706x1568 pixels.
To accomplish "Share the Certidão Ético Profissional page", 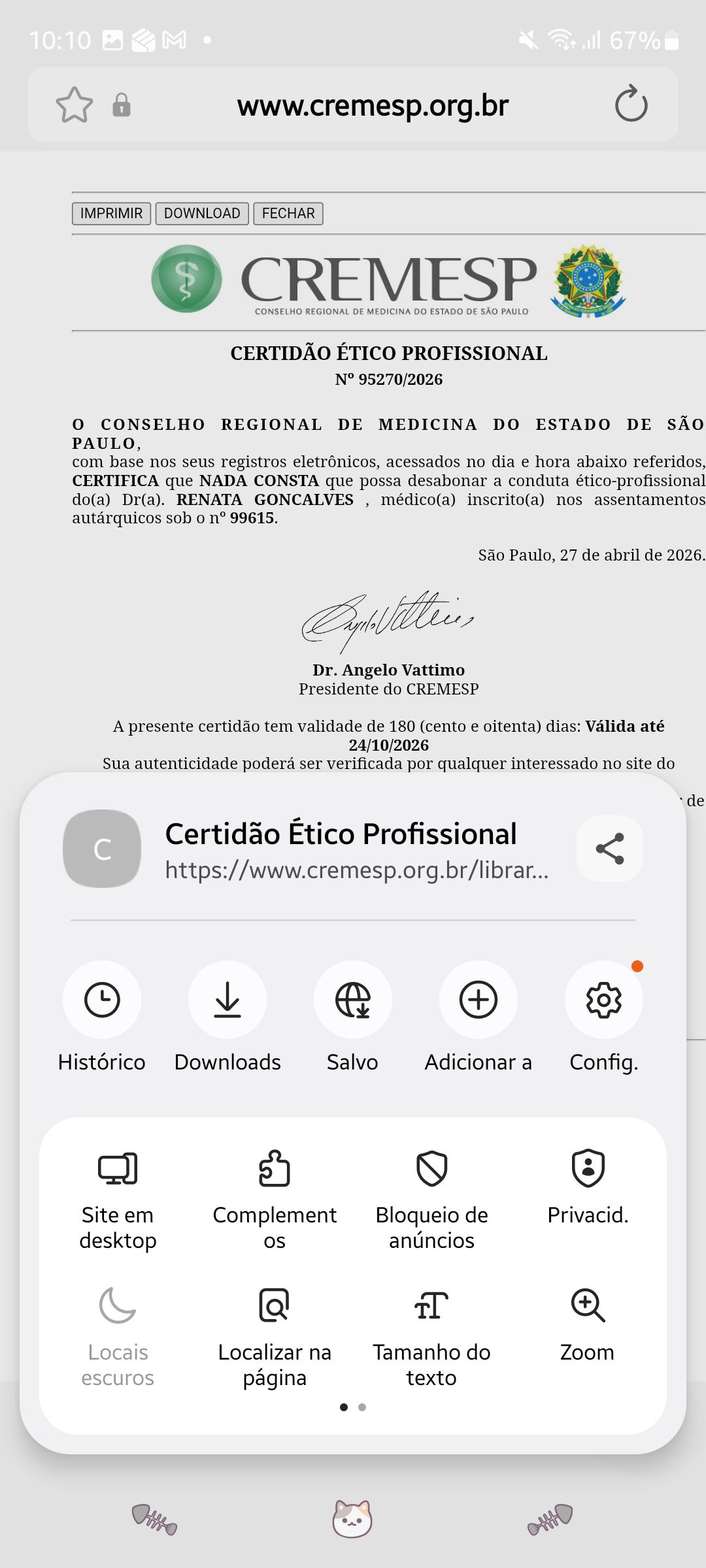I will (610, 849).
